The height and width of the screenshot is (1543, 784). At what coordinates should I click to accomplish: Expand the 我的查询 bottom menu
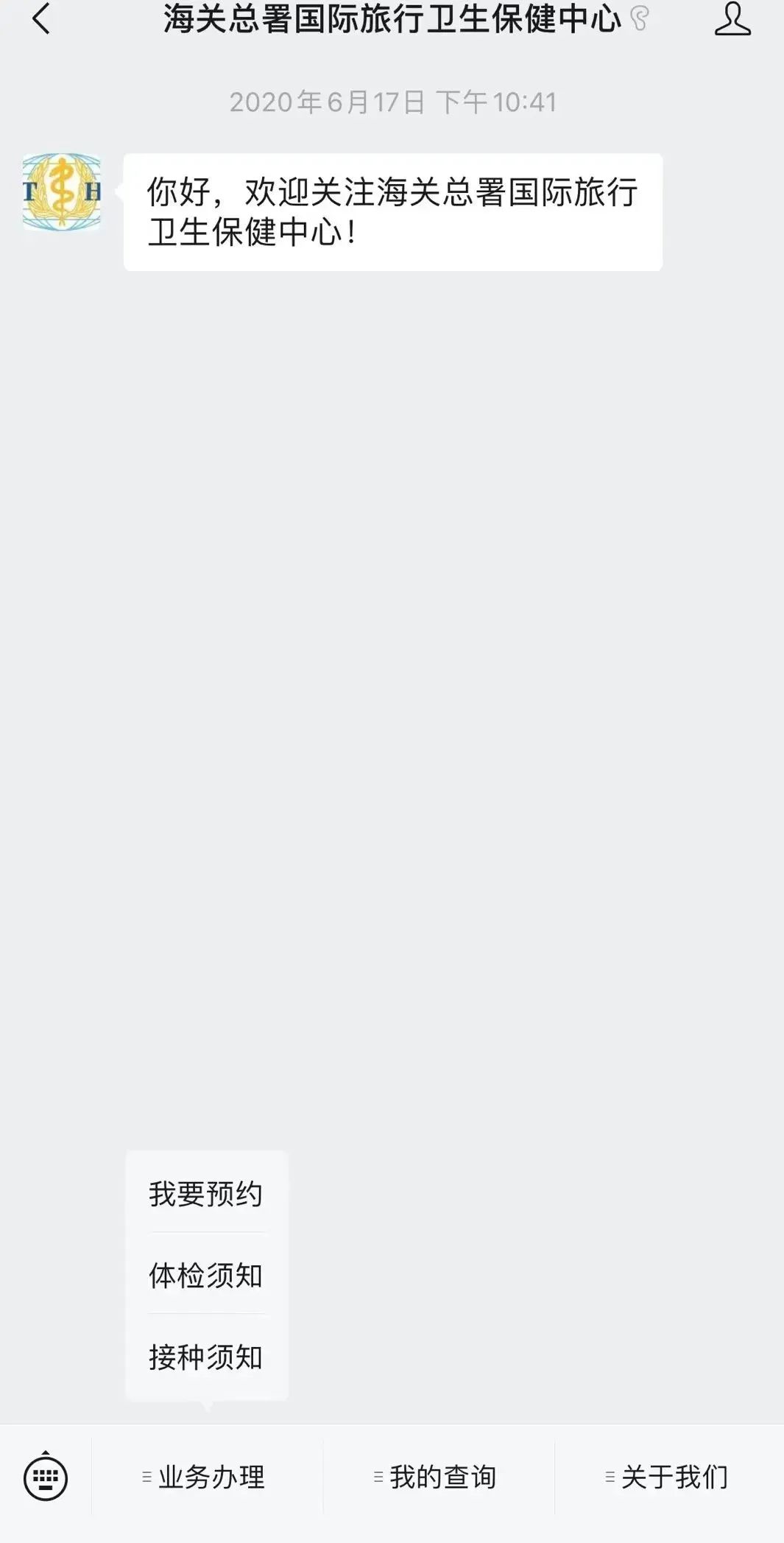tap(439, 1477)
